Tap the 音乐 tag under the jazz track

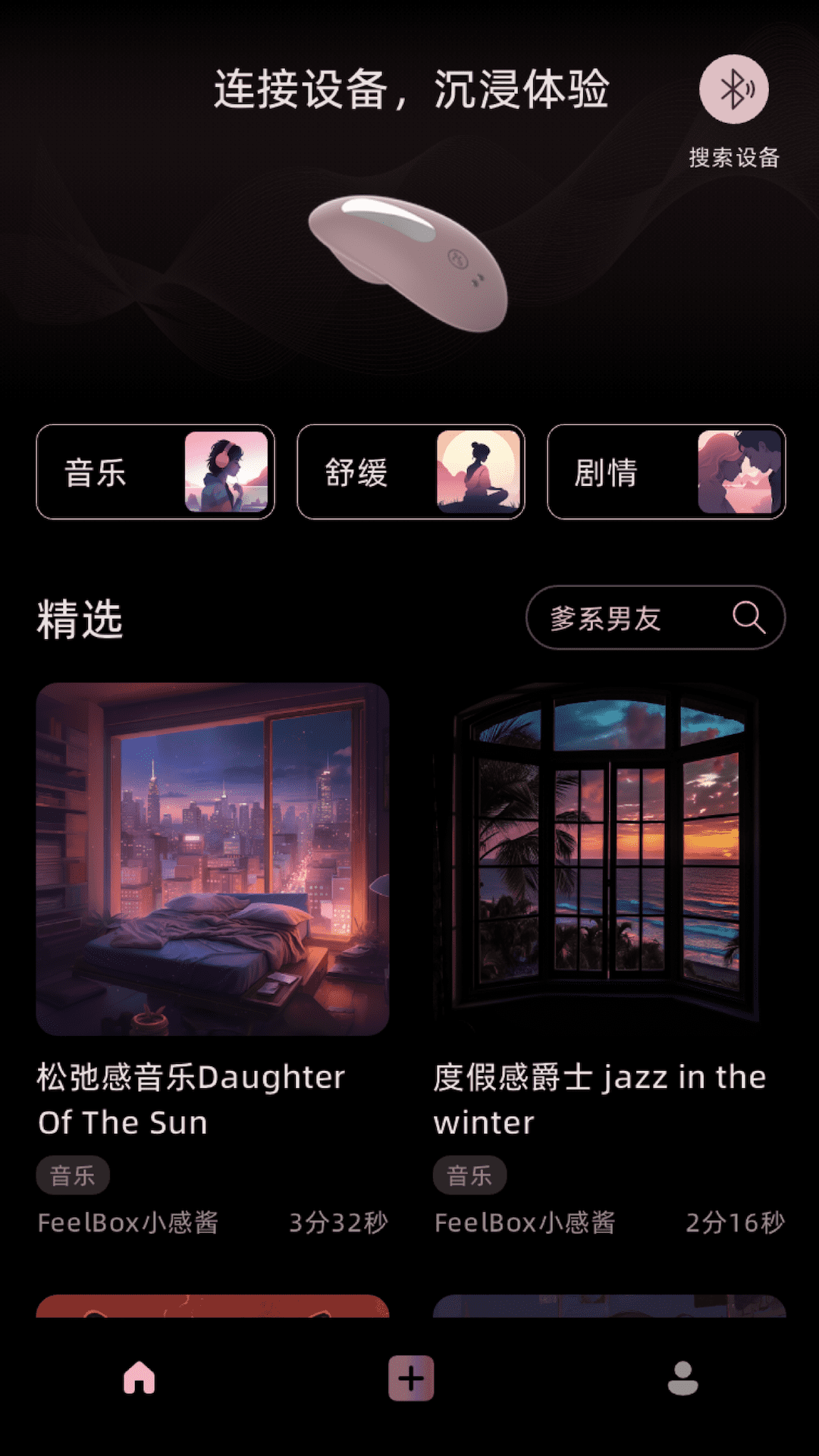point(469,1175)
